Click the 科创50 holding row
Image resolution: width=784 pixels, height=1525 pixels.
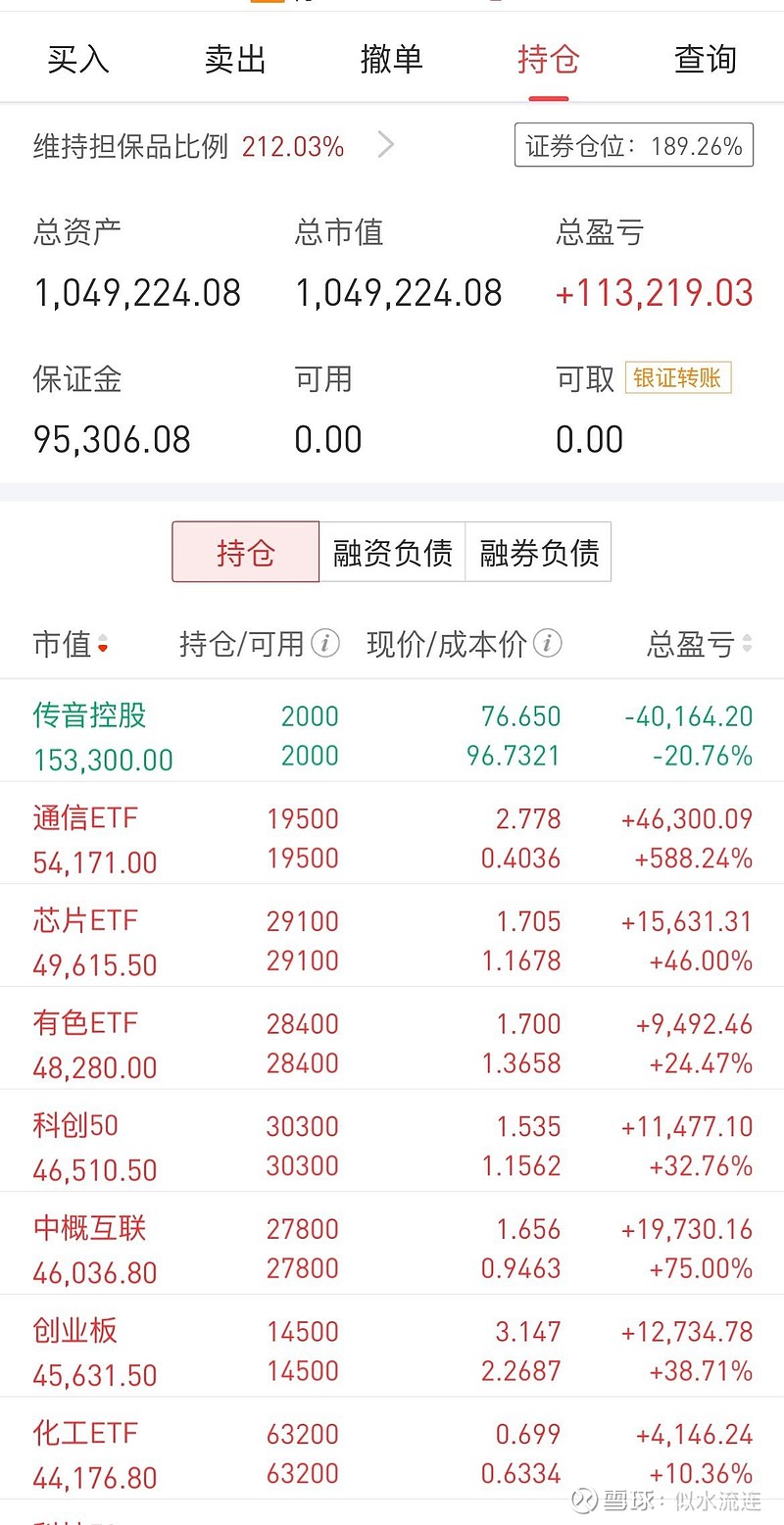click(392, 1145)
